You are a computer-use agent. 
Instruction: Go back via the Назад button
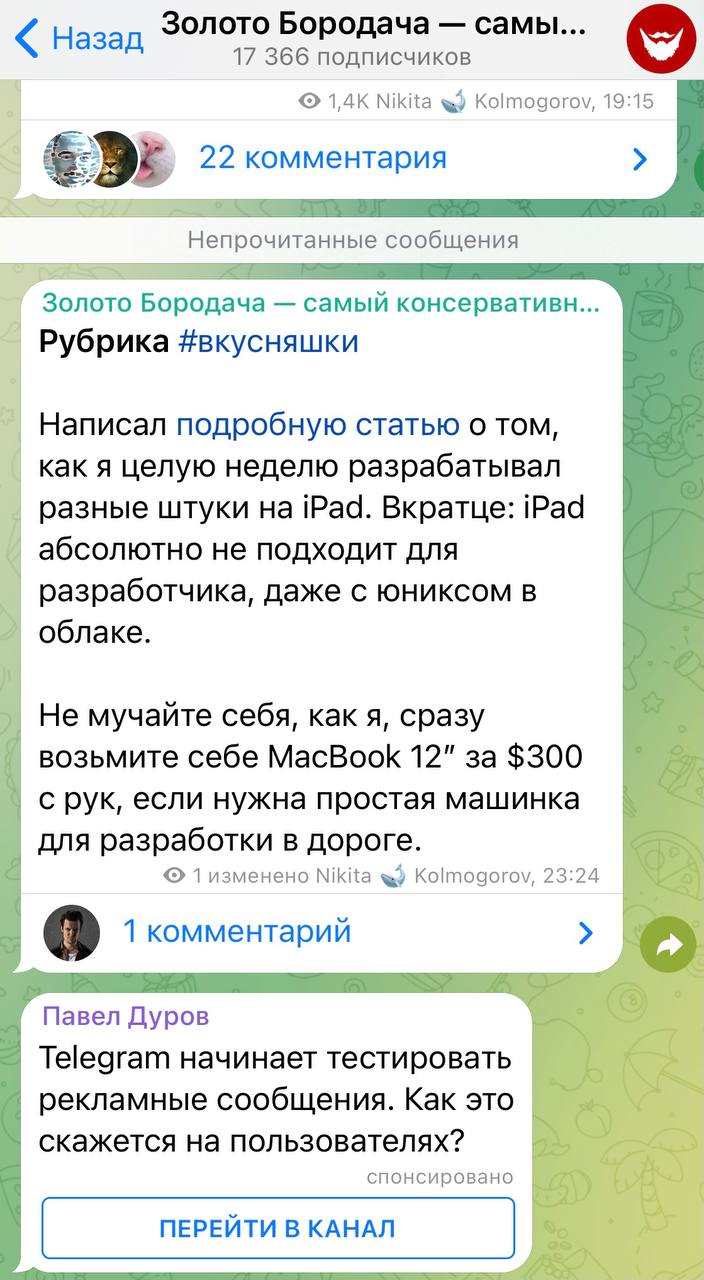80,39
